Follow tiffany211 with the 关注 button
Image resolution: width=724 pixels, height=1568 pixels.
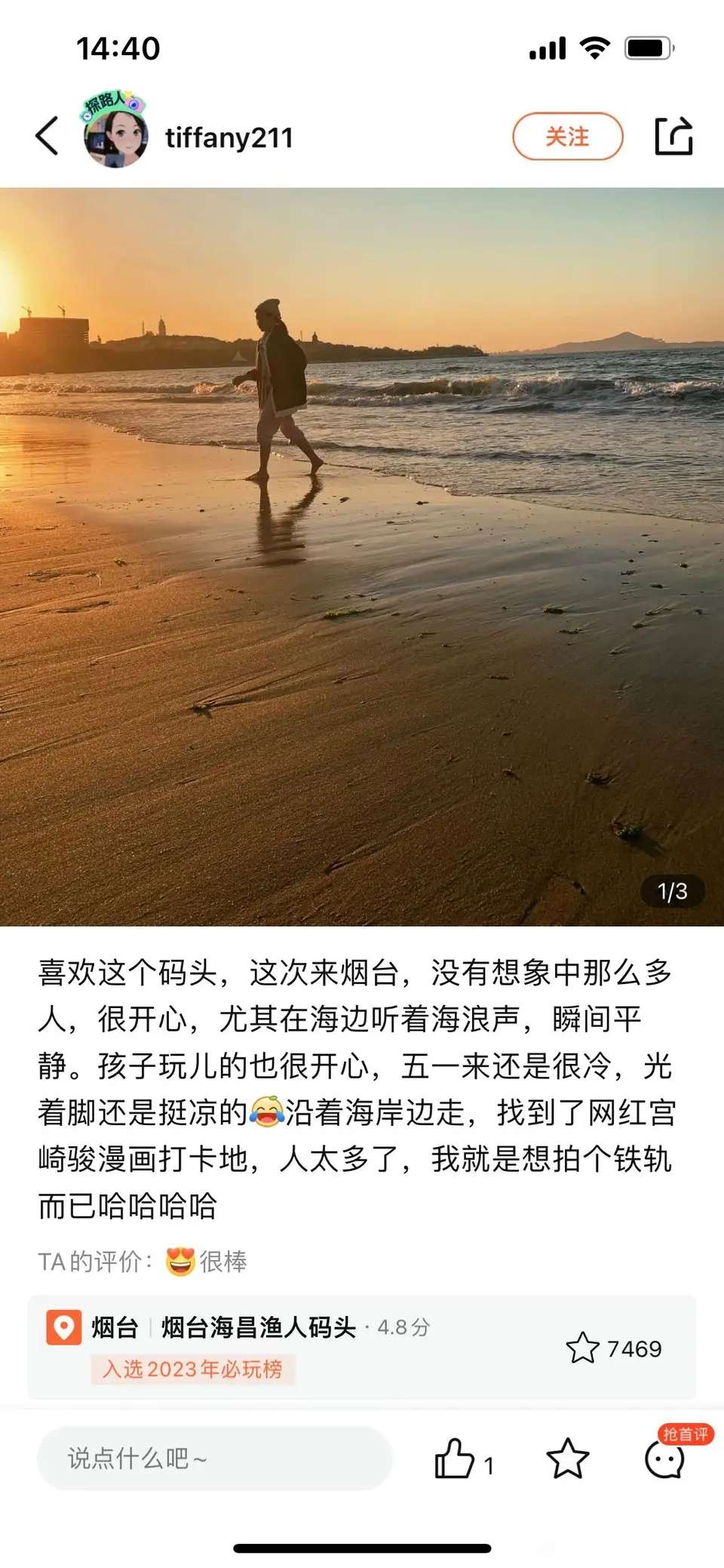click(568, 137)
